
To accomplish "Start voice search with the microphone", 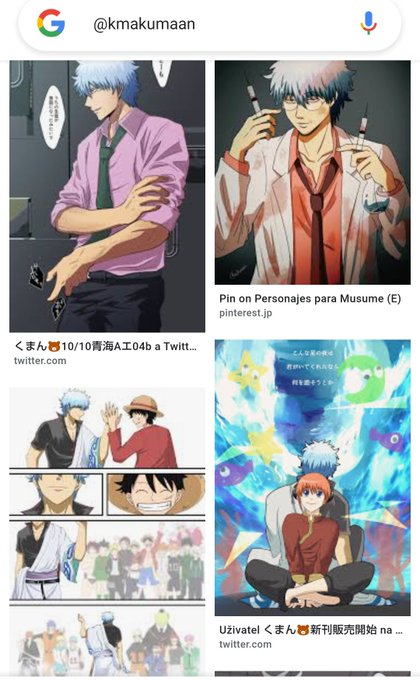I will click(368, 23).
